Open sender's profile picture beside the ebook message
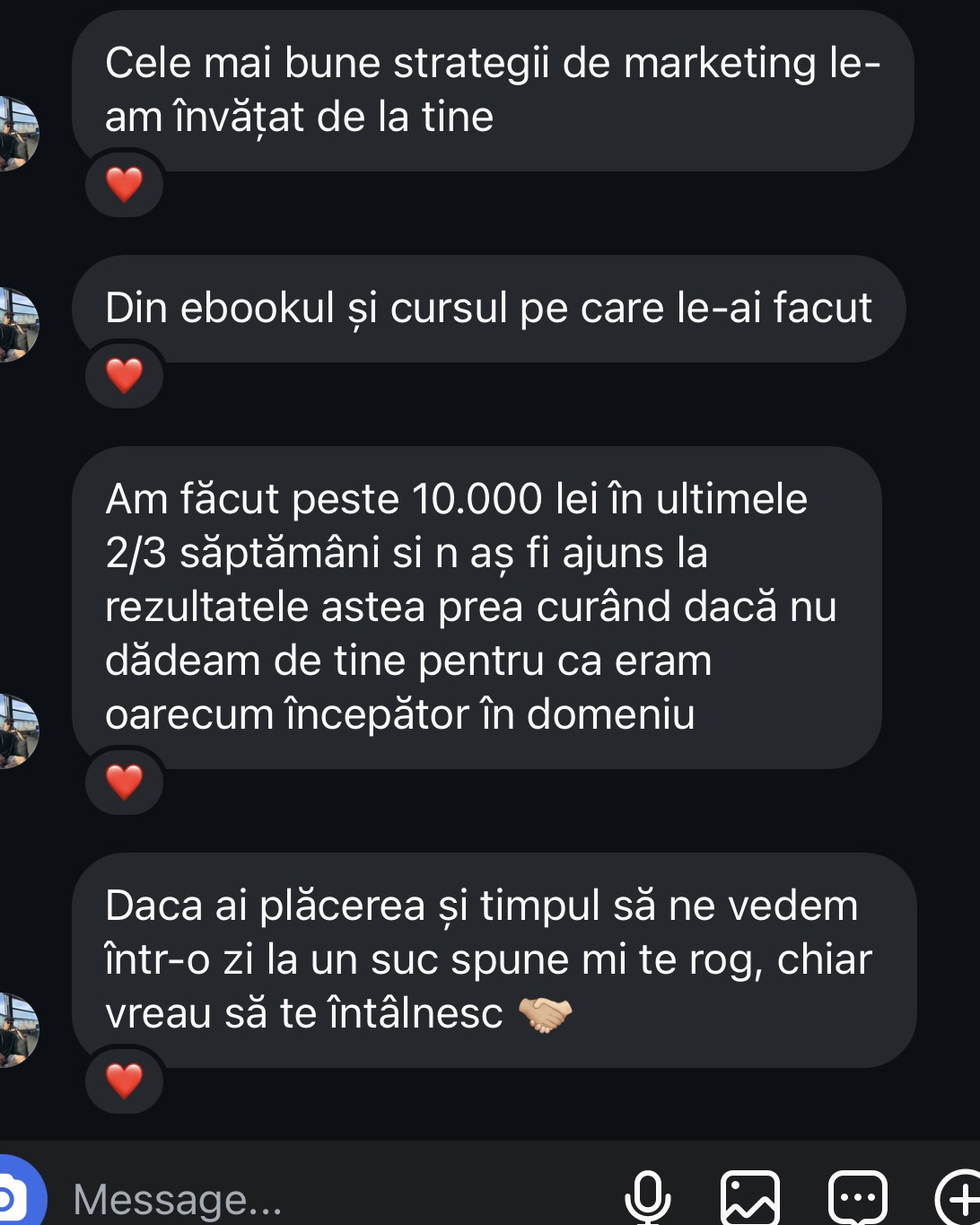Viewport: 980px width, 1225px height. click(18, 324)
